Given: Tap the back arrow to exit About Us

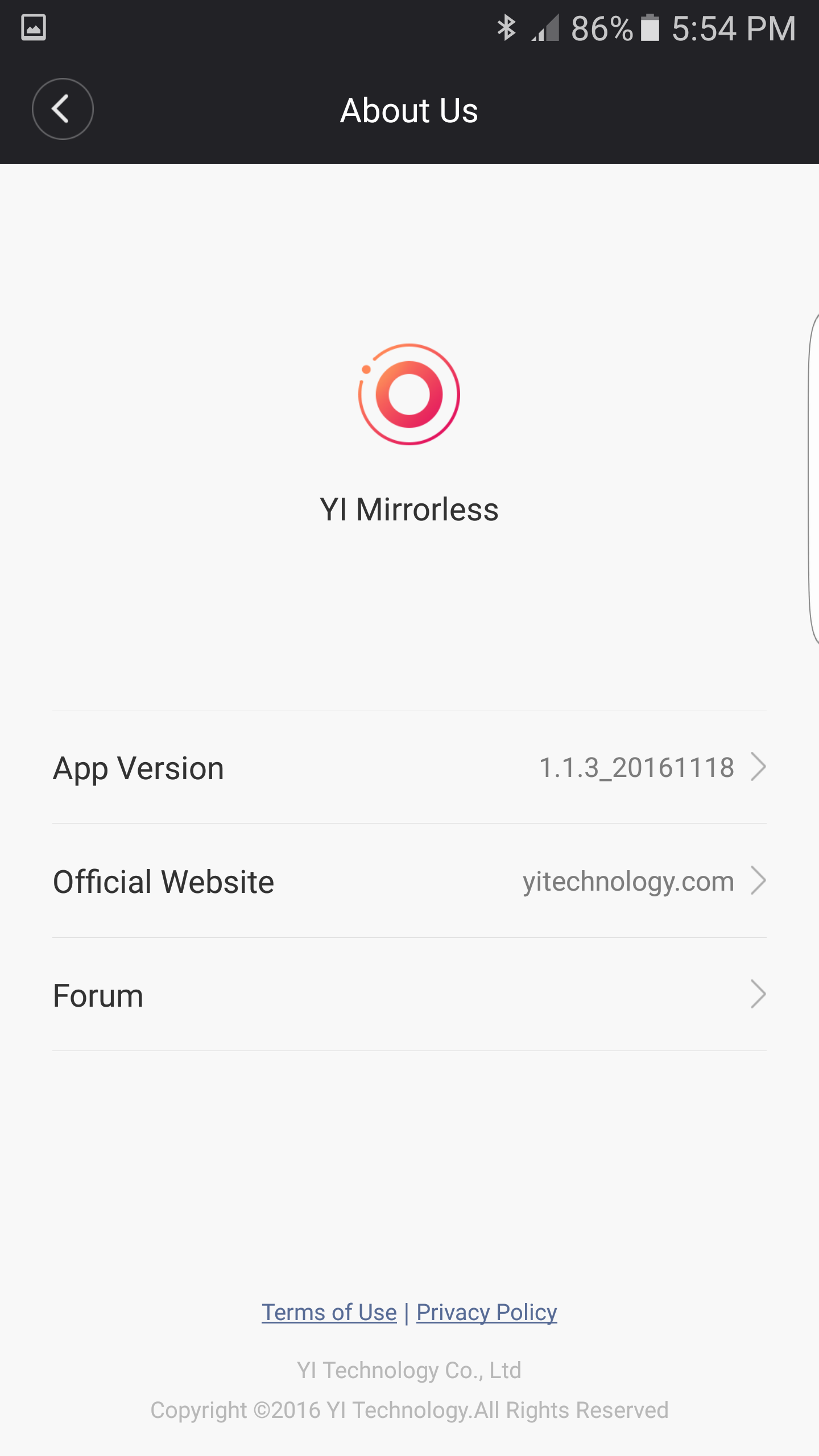Looking at the screenshot, I should 63,109.
